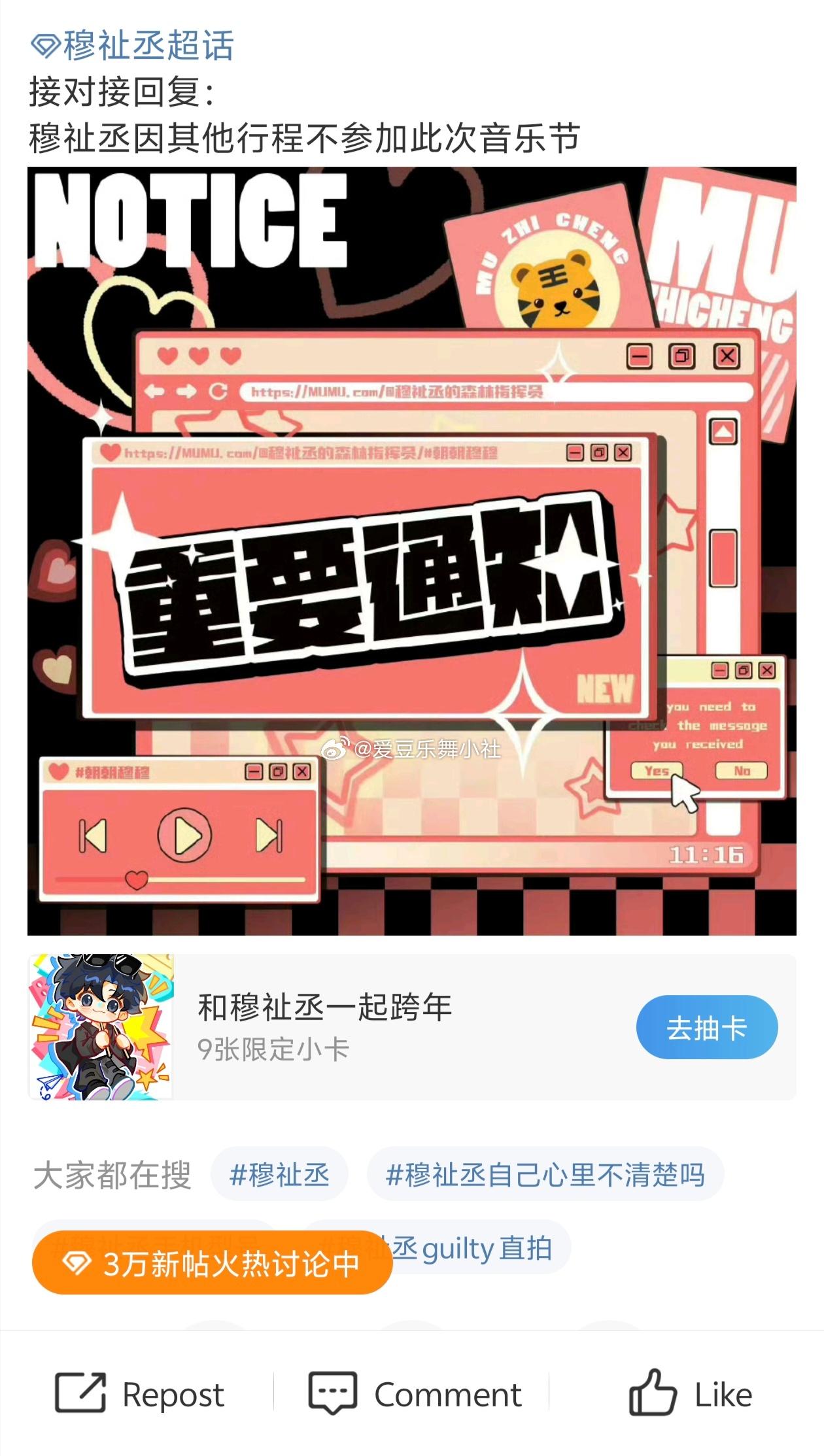This screenshot has width=824, height=1456.
Task: Open the 穆祉丞超话 super topic link
Action: pos(133,46)
